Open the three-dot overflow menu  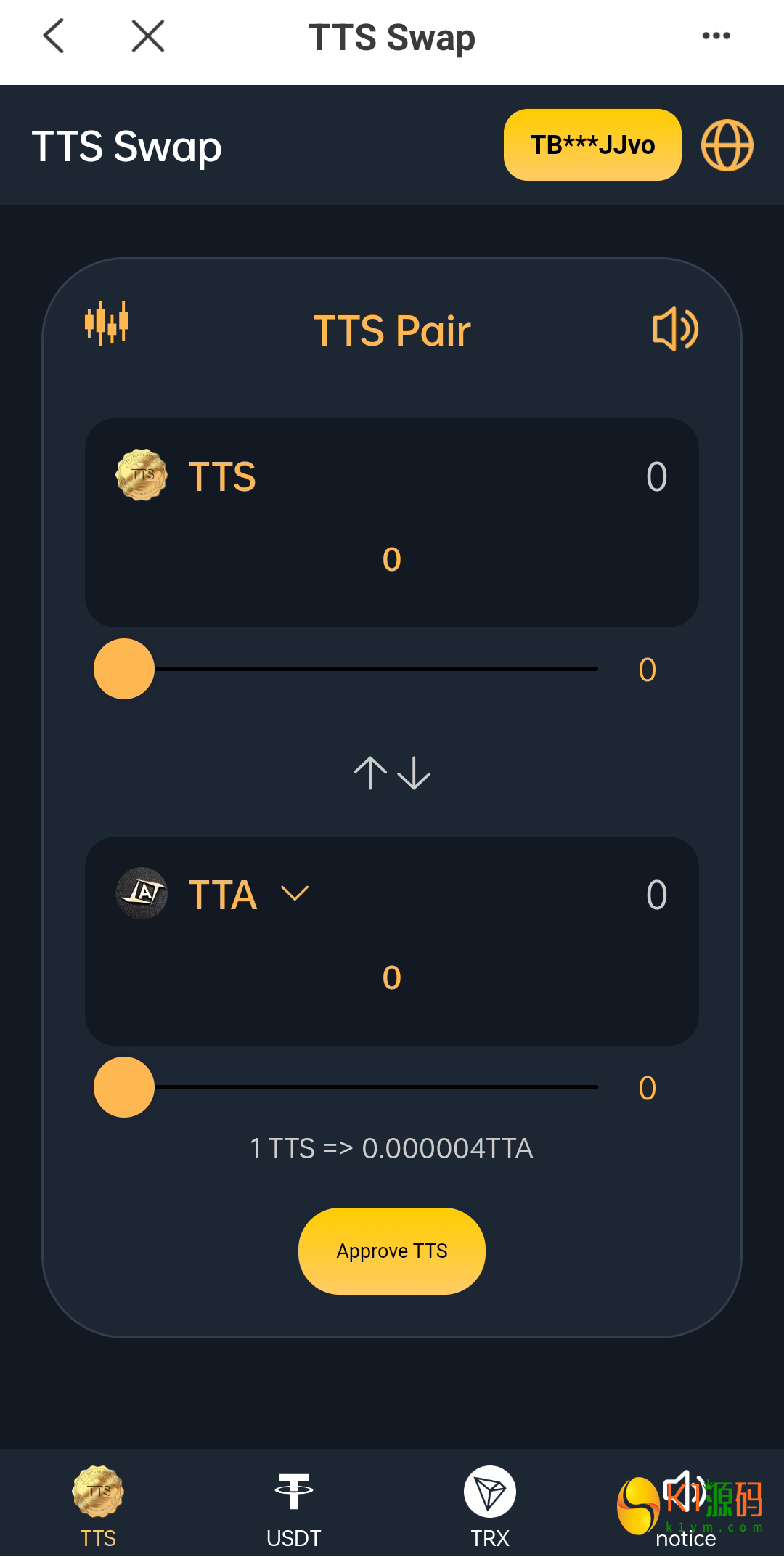point(716,35)
